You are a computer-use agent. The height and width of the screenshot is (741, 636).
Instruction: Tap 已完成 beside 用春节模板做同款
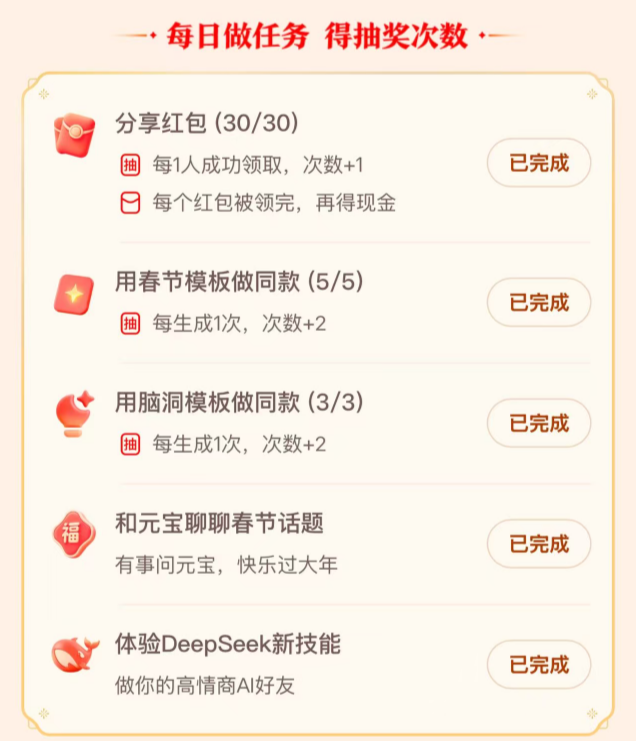539,302
